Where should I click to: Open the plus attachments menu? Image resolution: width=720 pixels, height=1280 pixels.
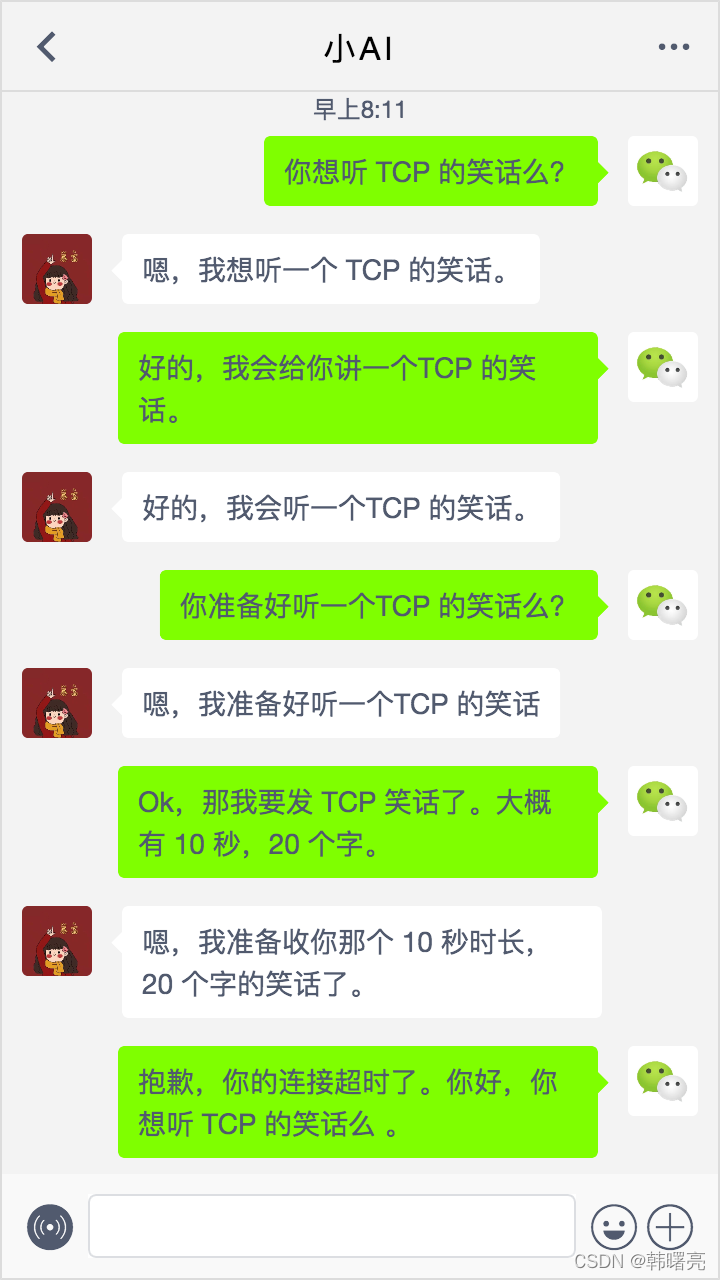point(670,1226)
